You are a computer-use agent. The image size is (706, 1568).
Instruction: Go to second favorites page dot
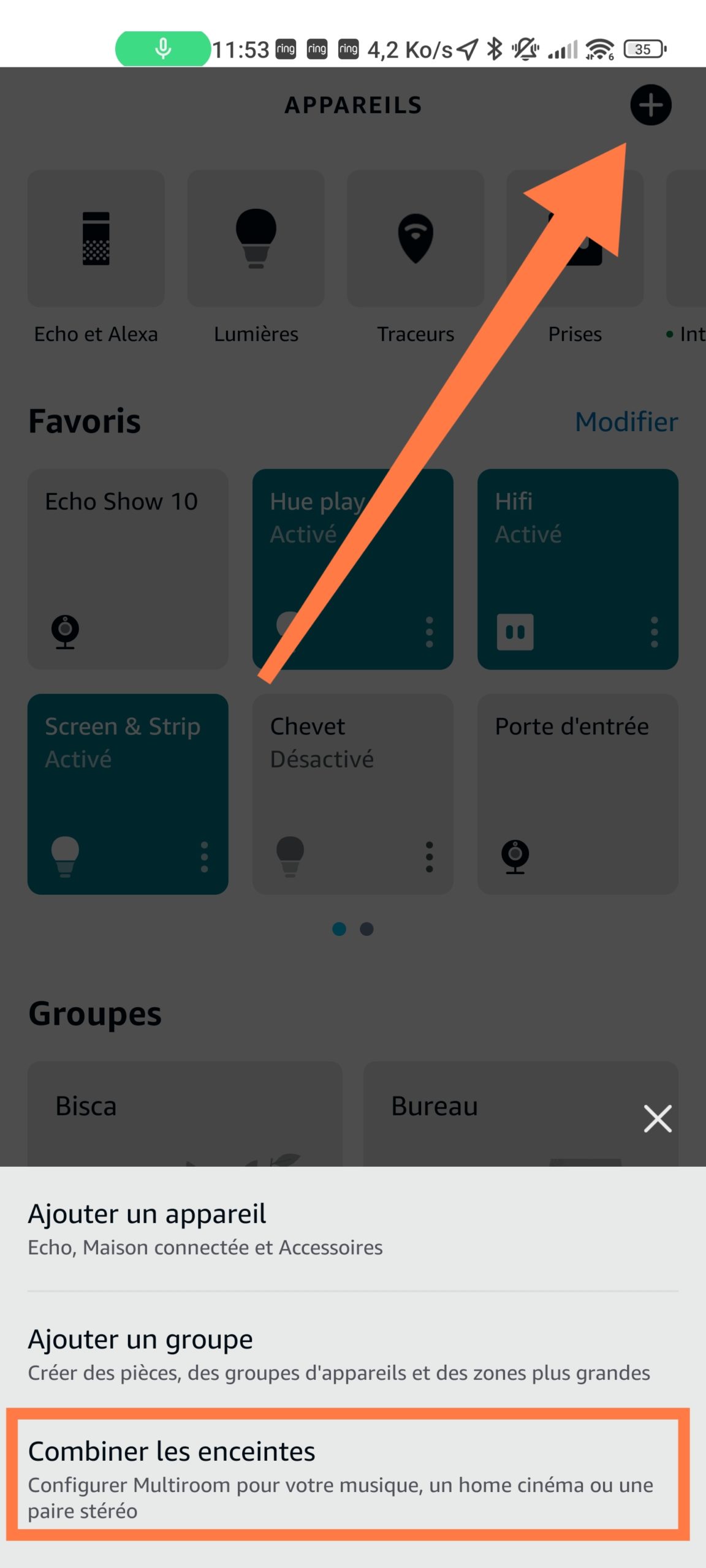pos(366,929)
